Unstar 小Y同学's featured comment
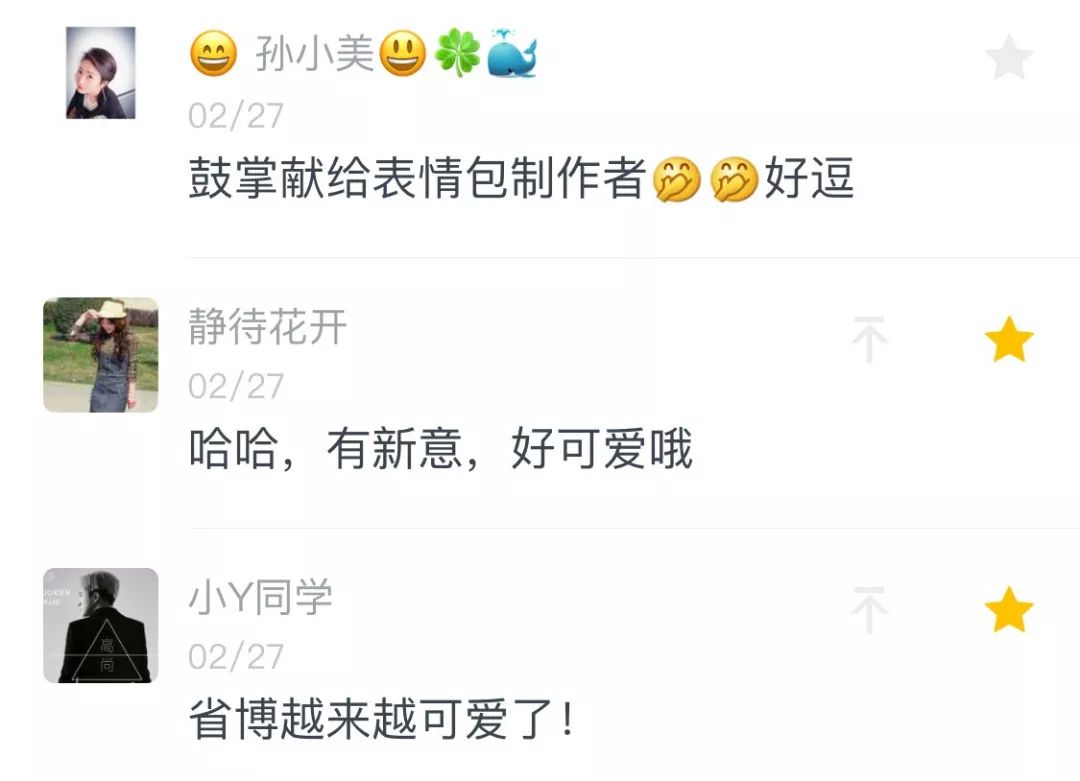1080x781 pixels. 1008,610
